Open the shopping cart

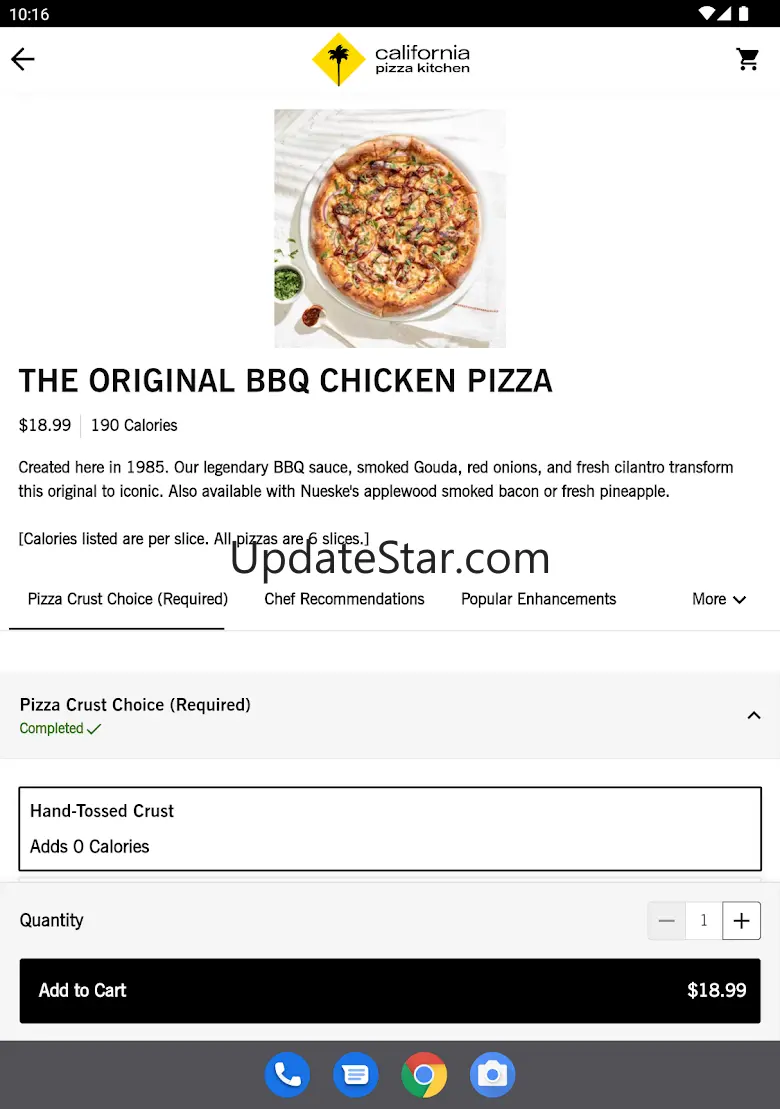[747, 59]
